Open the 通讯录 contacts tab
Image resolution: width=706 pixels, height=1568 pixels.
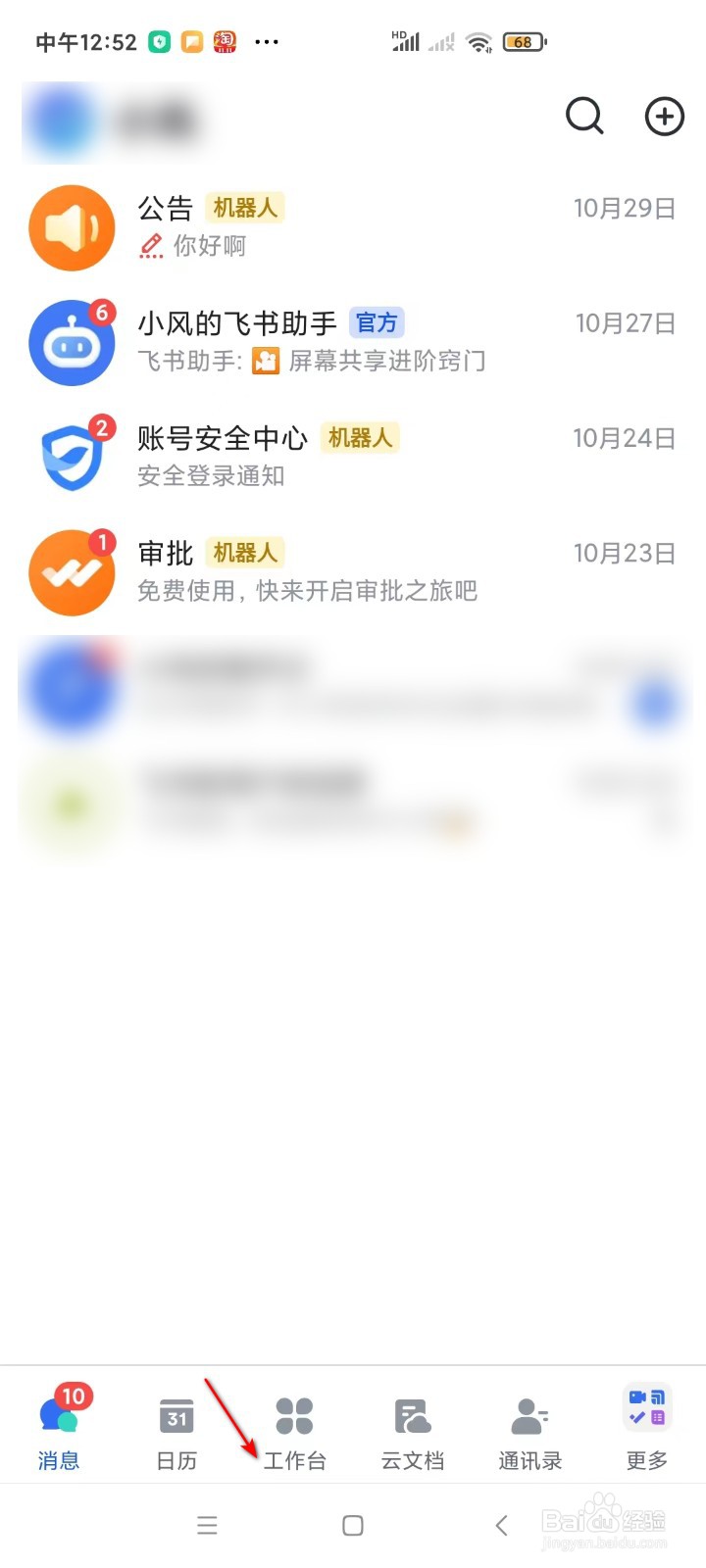[x=529, y=1426]
